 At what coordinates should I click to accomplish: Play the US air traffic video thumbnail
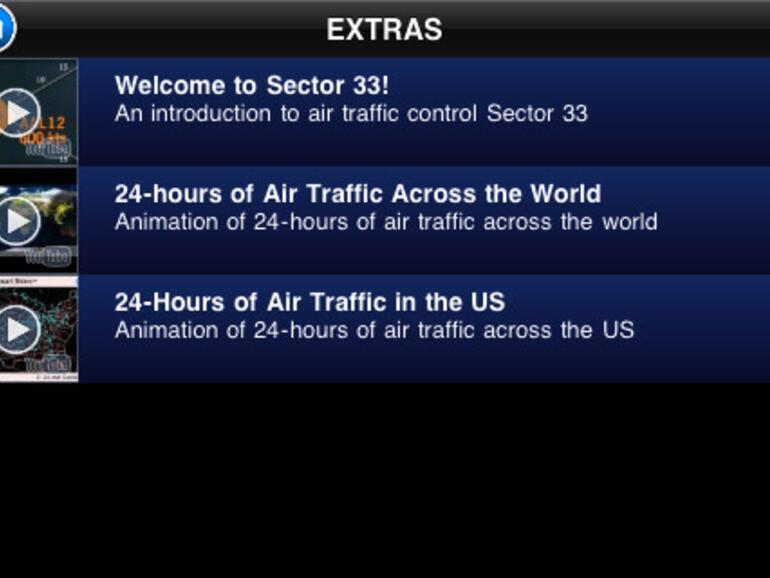pyautogui.click(x=20, y=328)
